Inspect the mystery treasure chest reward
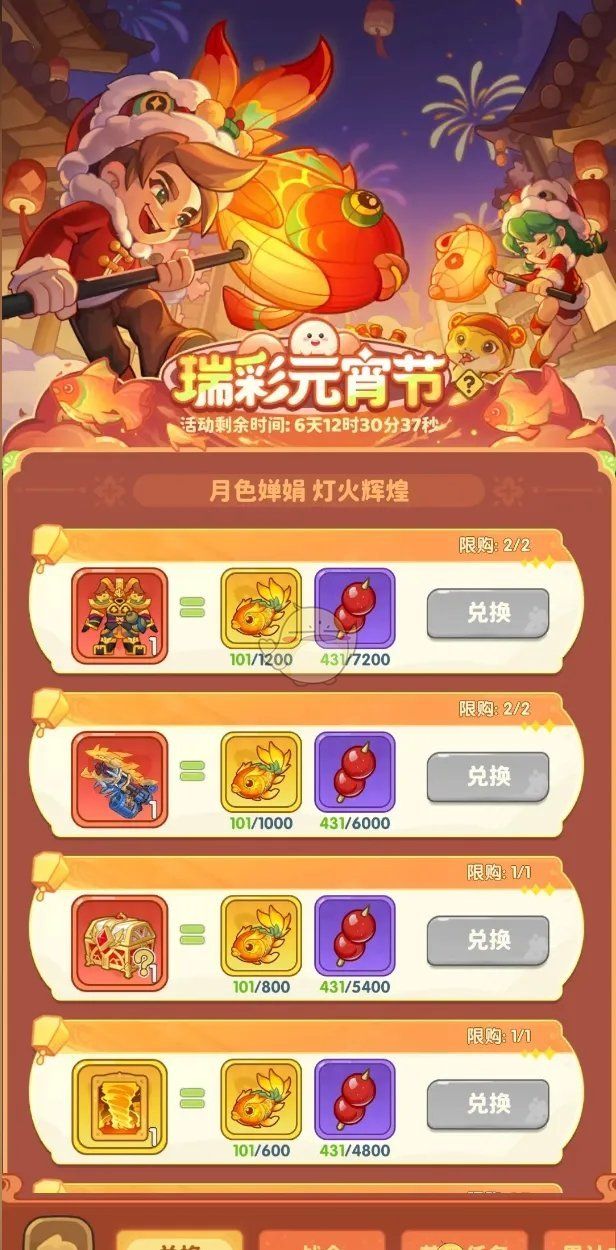This screenshot has width=616, height=1250. [x=120, y=942]
